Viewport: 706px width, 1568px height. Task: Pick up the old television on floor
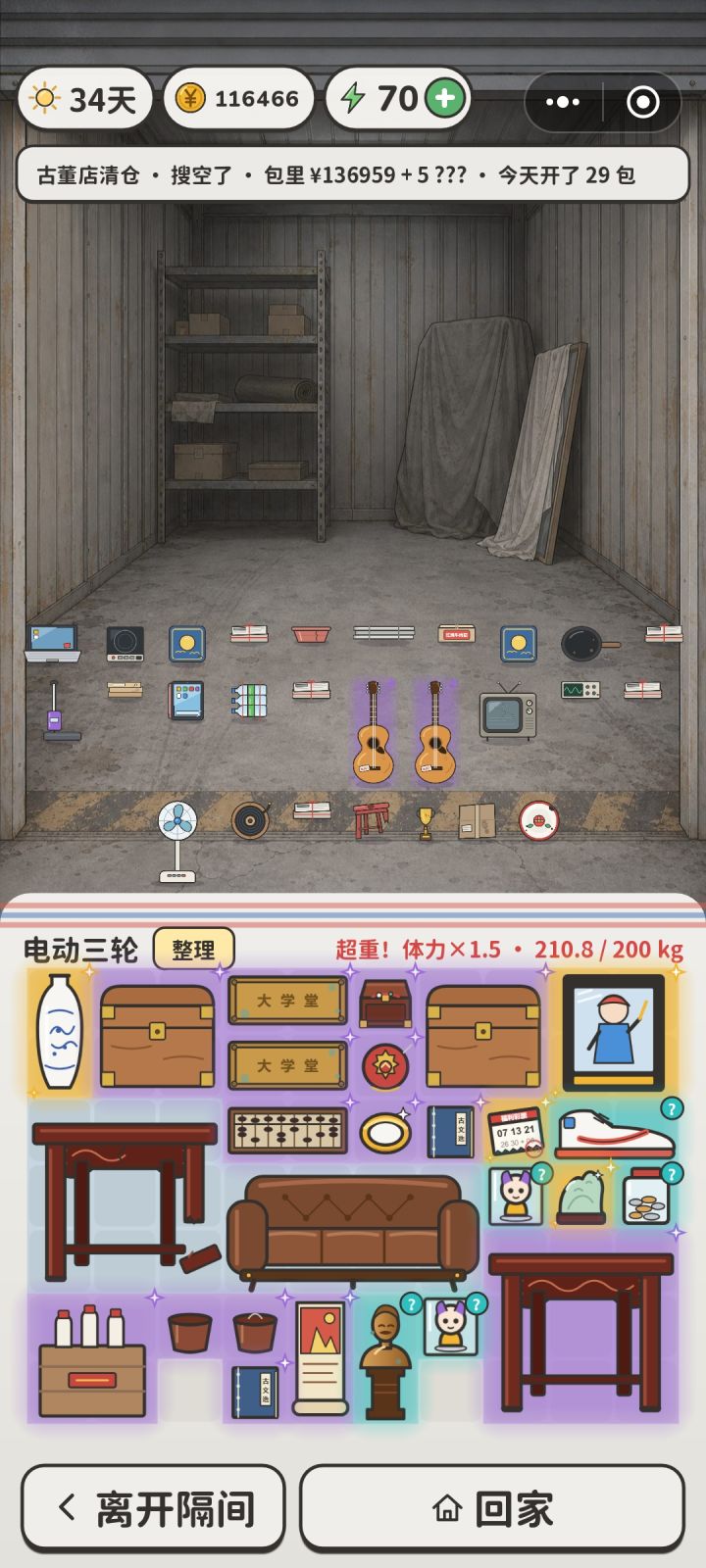508,712
